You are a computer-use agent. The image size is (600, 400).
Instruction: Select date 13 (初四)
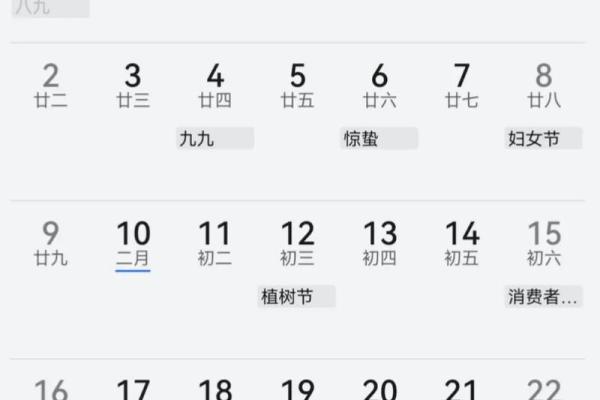tap(379, 243)
